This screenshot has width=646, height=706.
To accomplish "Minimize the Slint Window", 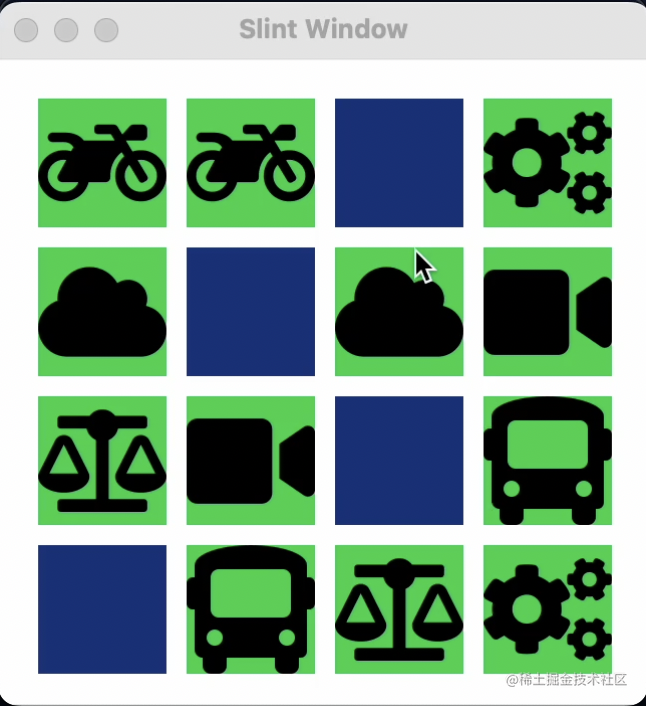I will pos(66,30).
